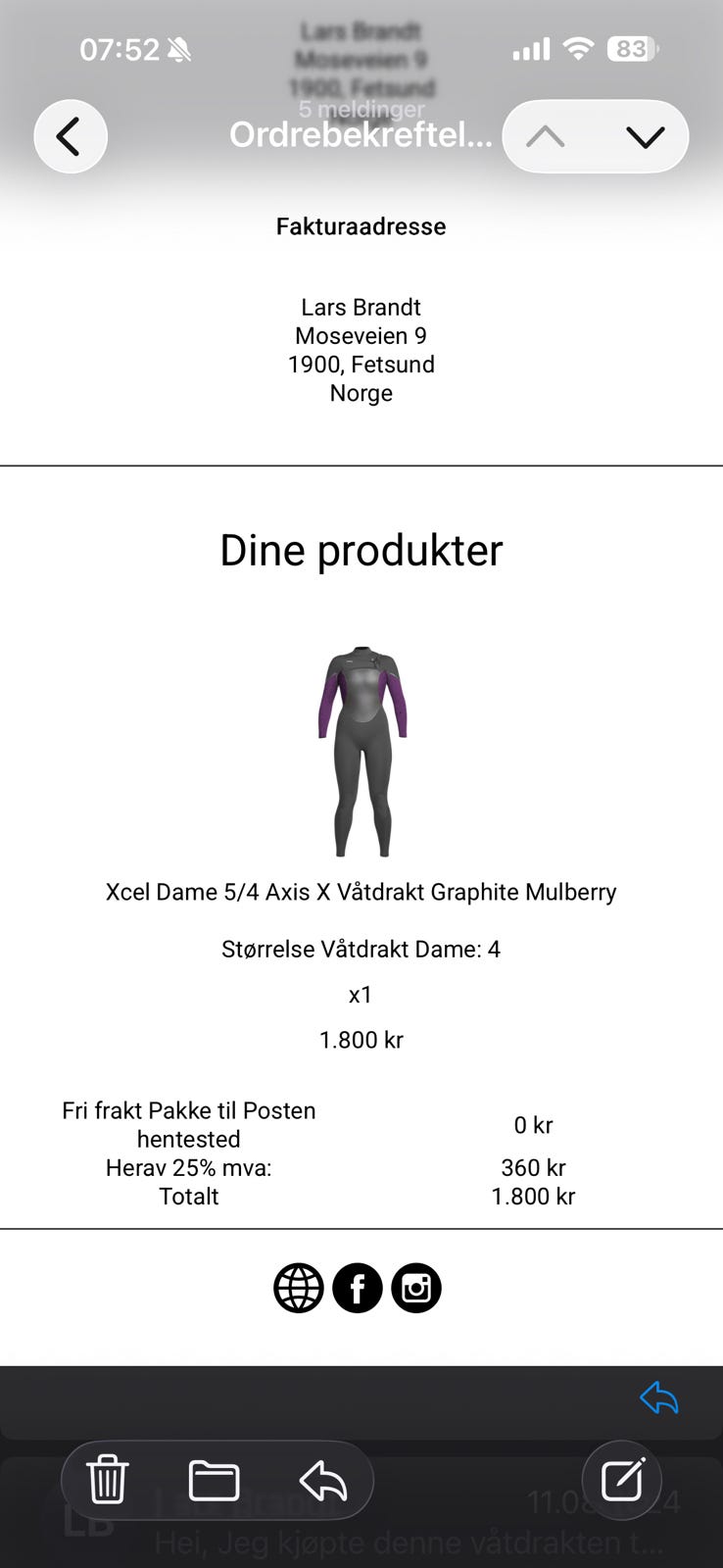Tap the Totalt 1.800 kr amount
The width and height of the screenshot is (723, 1568).
[532, 1196]
